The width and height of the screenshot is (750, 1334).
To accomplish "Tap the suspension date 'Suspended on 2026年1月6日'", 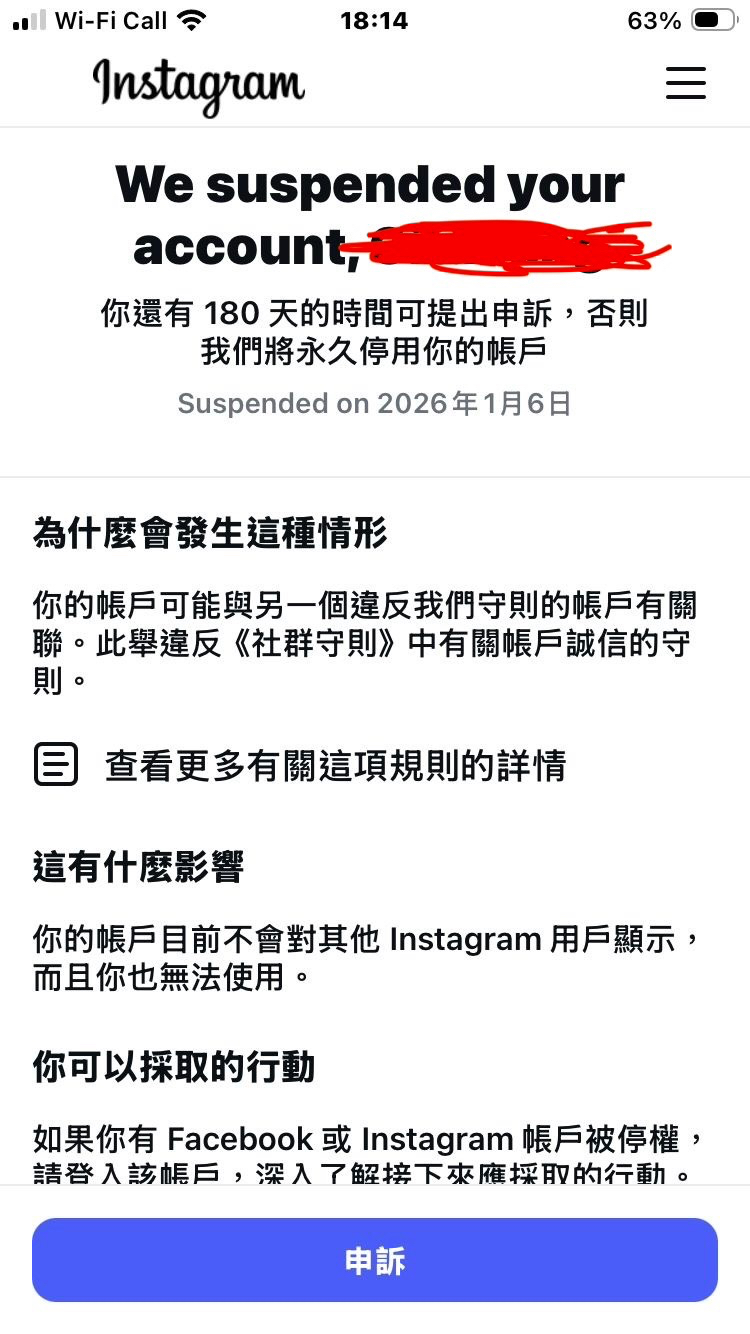I will coord(374,403).
